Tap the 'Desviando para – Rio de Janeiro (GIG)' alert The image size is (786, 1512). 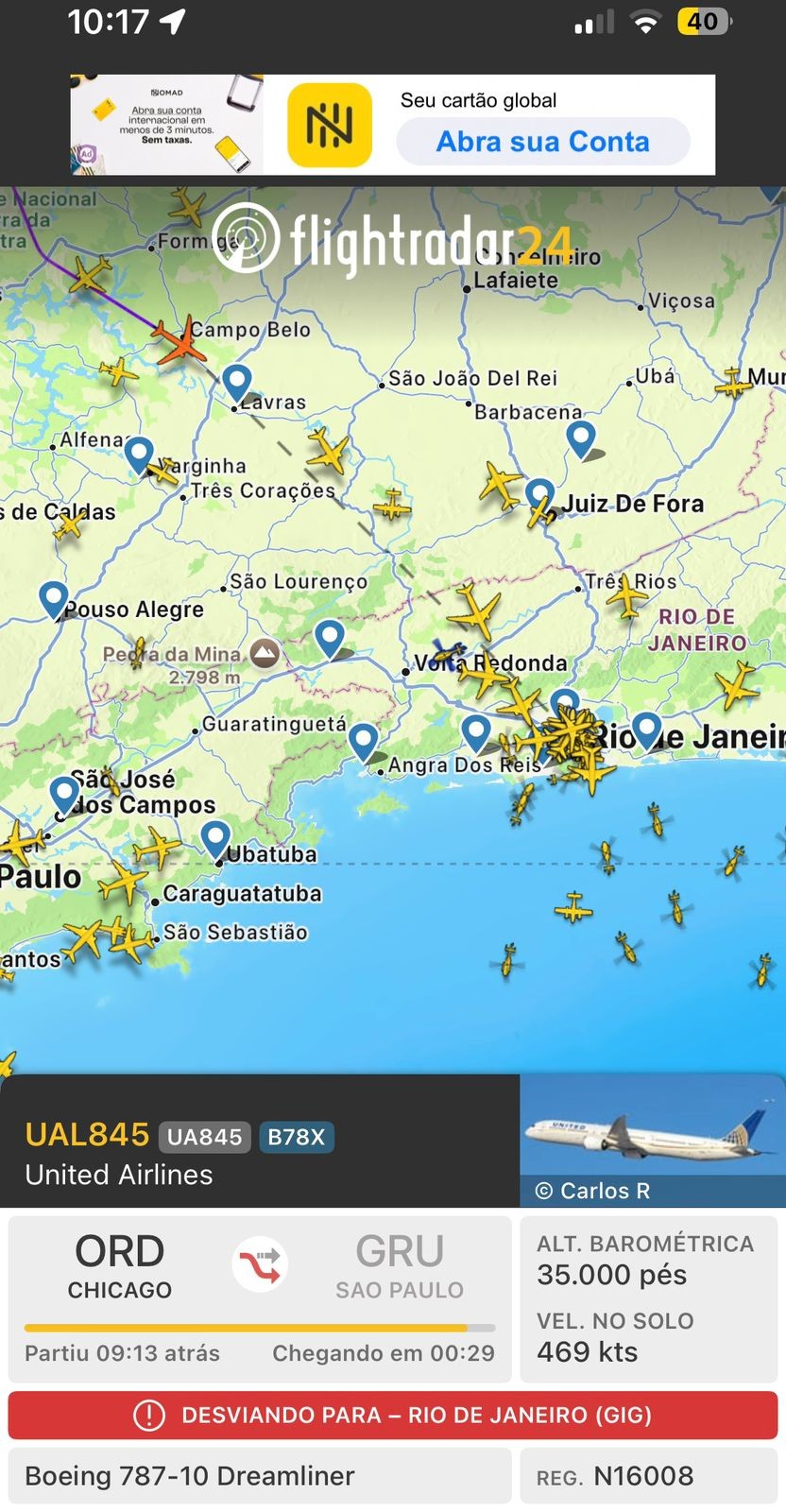pyautogui.click(x=393, y=1415)
